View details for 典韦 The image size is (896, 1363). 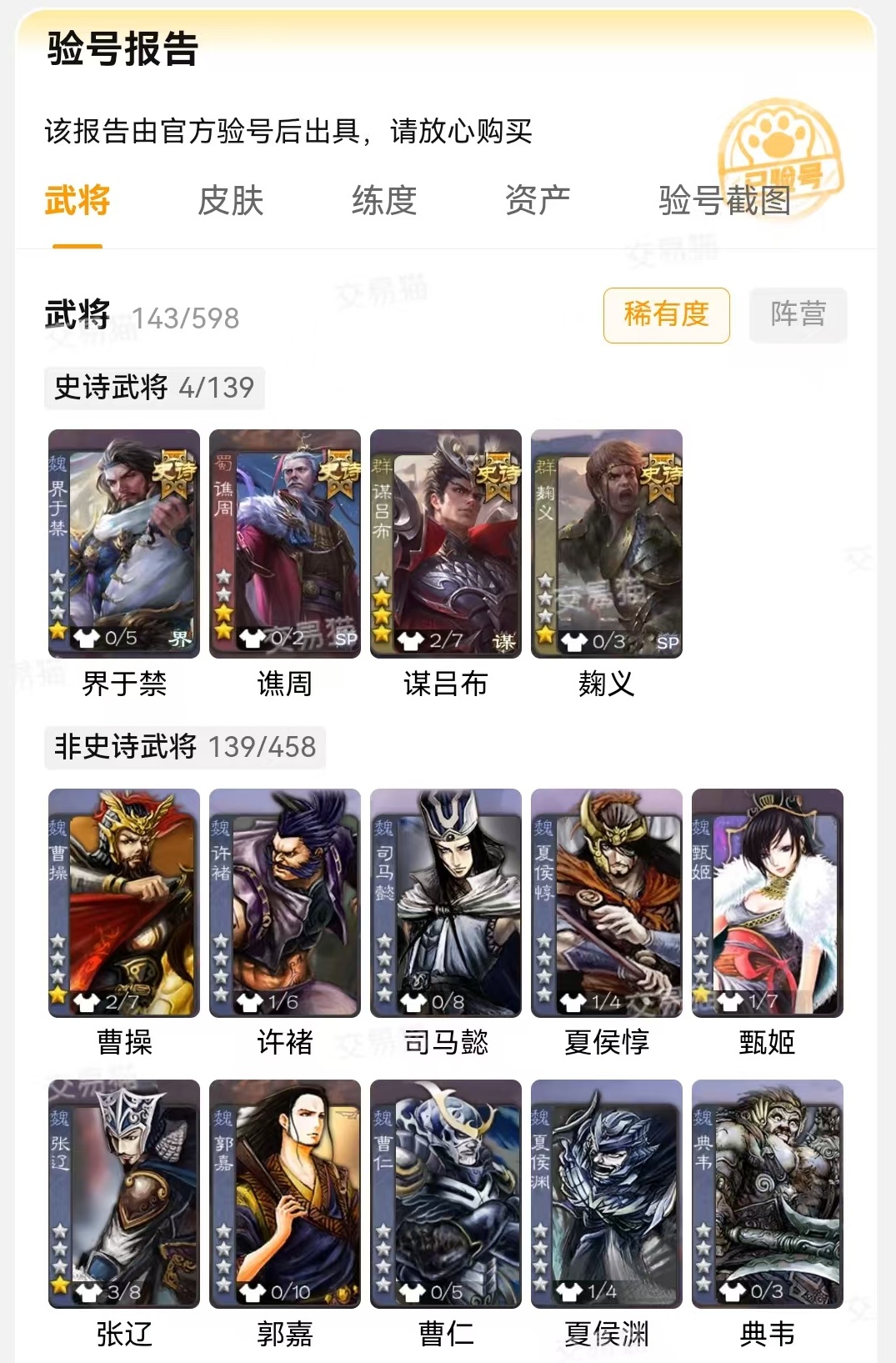point(768,1194)
